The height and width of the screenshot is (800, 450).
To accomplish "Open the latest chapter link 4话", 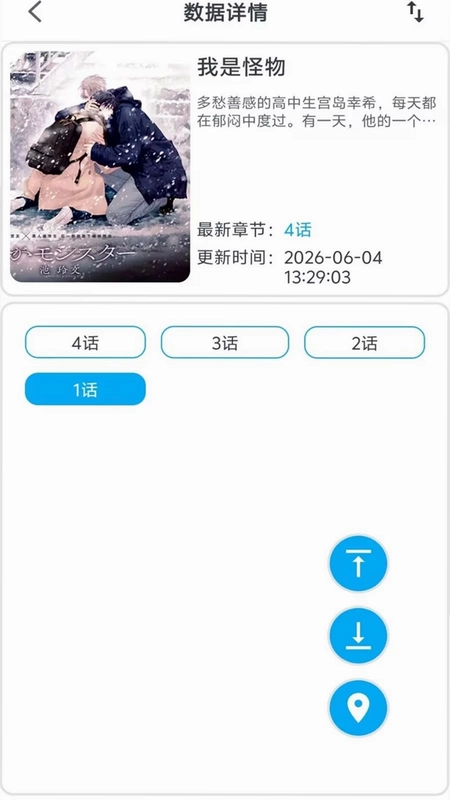I will pos(297,230).
